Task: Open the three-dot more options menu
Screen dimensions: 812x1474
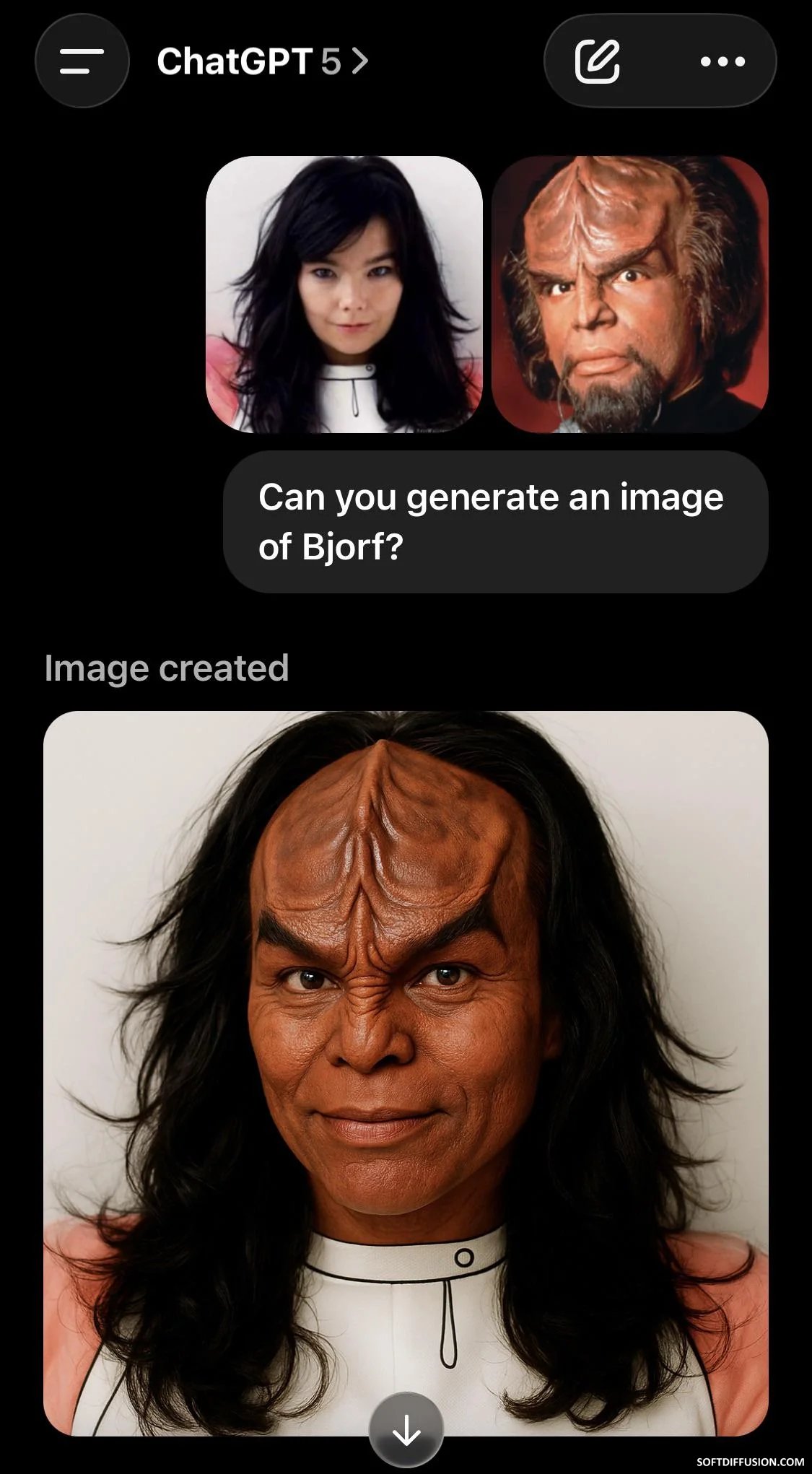Action: pos(722,61)
